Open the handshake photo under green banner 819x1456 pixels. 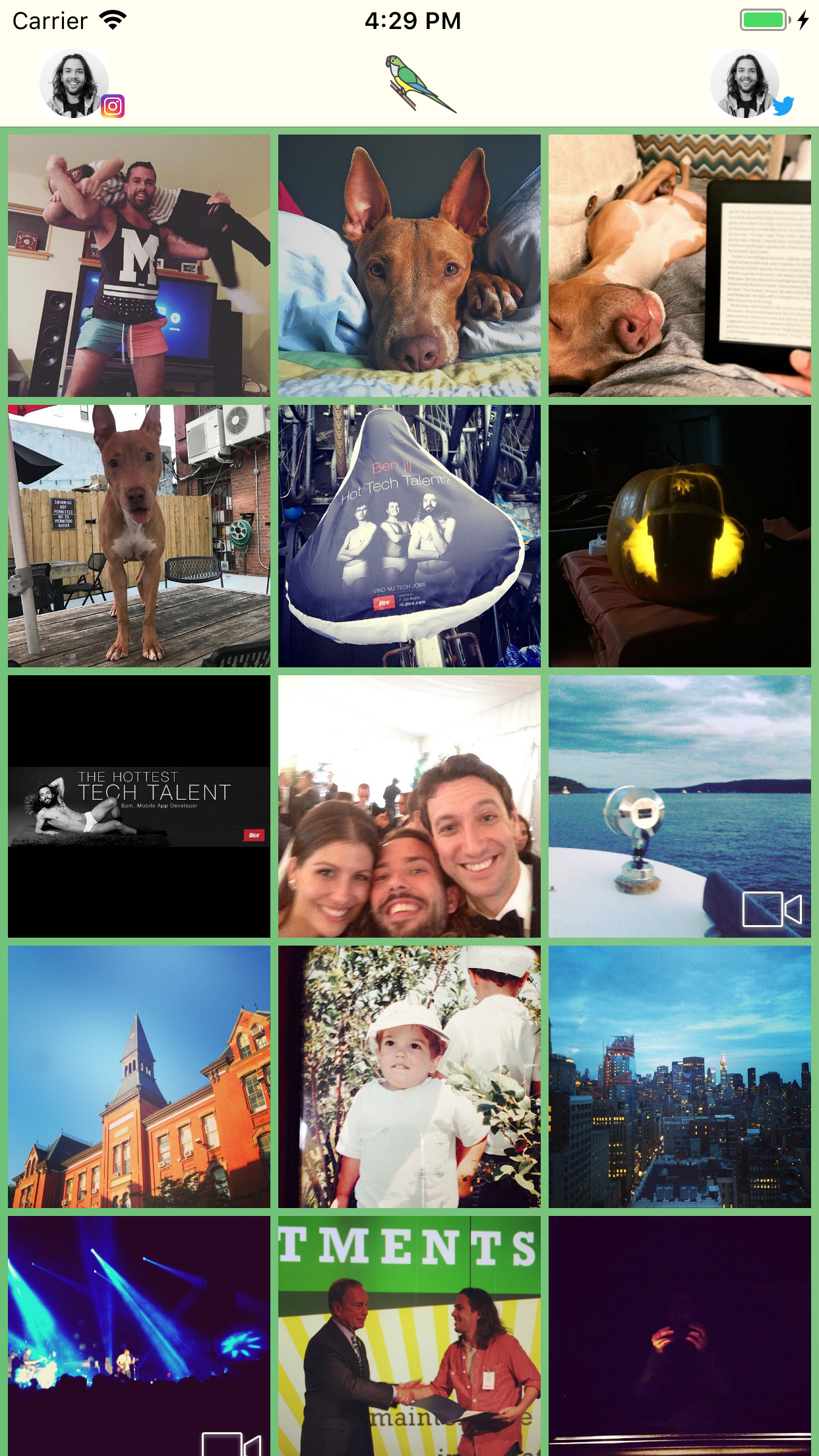coord(409,1336)
